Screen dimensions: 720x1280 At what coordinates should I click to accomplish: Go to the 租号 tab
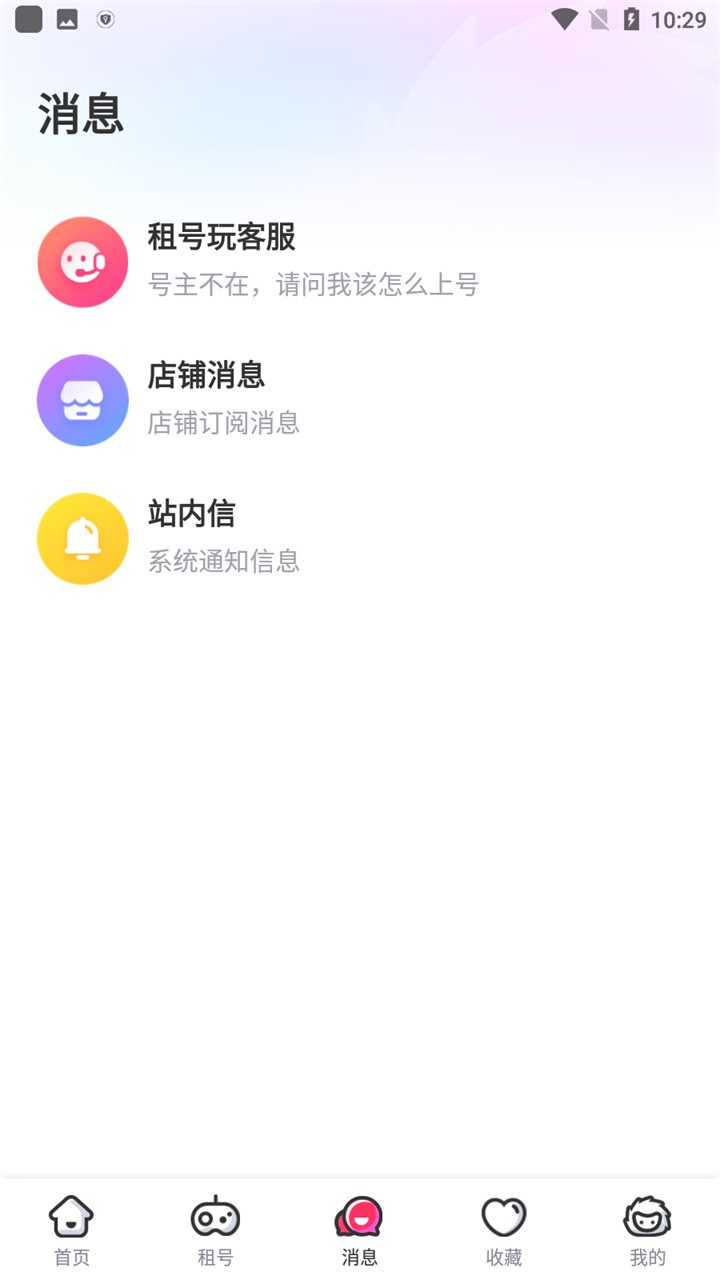pyautogui.click(x=215, y=1230)
